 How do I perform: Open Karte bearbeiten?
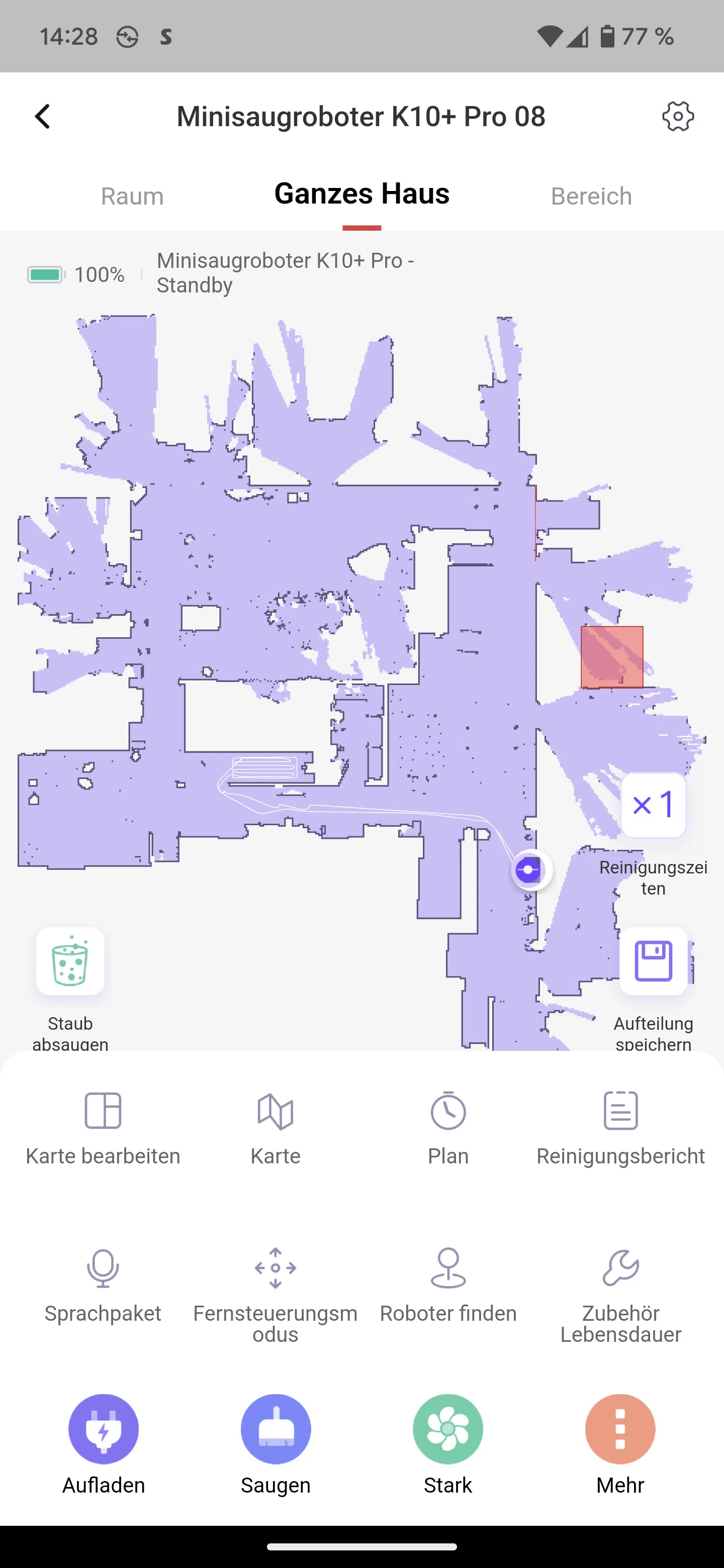tap(103, 1126)
